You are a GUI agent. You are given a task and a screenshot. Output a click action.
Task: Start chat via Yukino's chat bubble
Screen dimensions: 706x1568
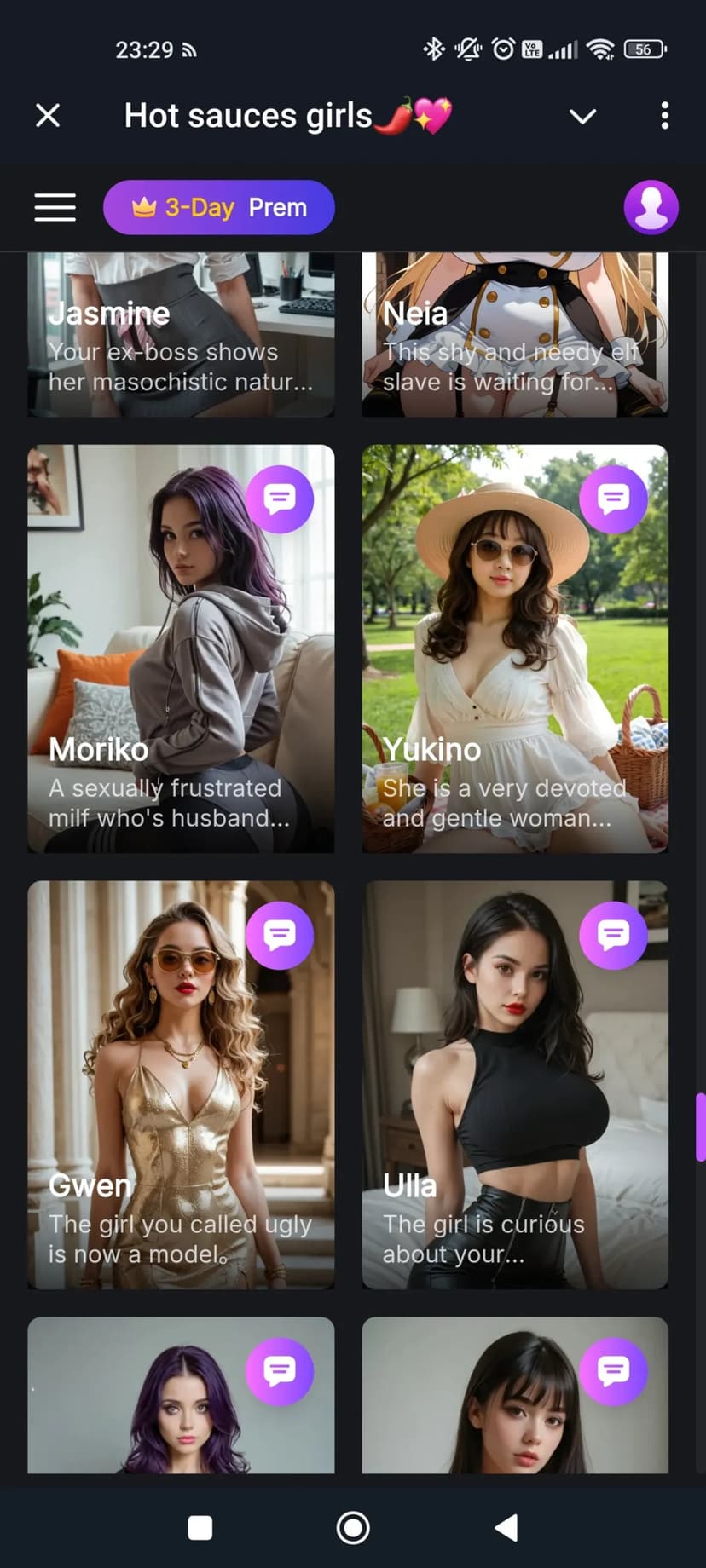[x=613, y=499]
